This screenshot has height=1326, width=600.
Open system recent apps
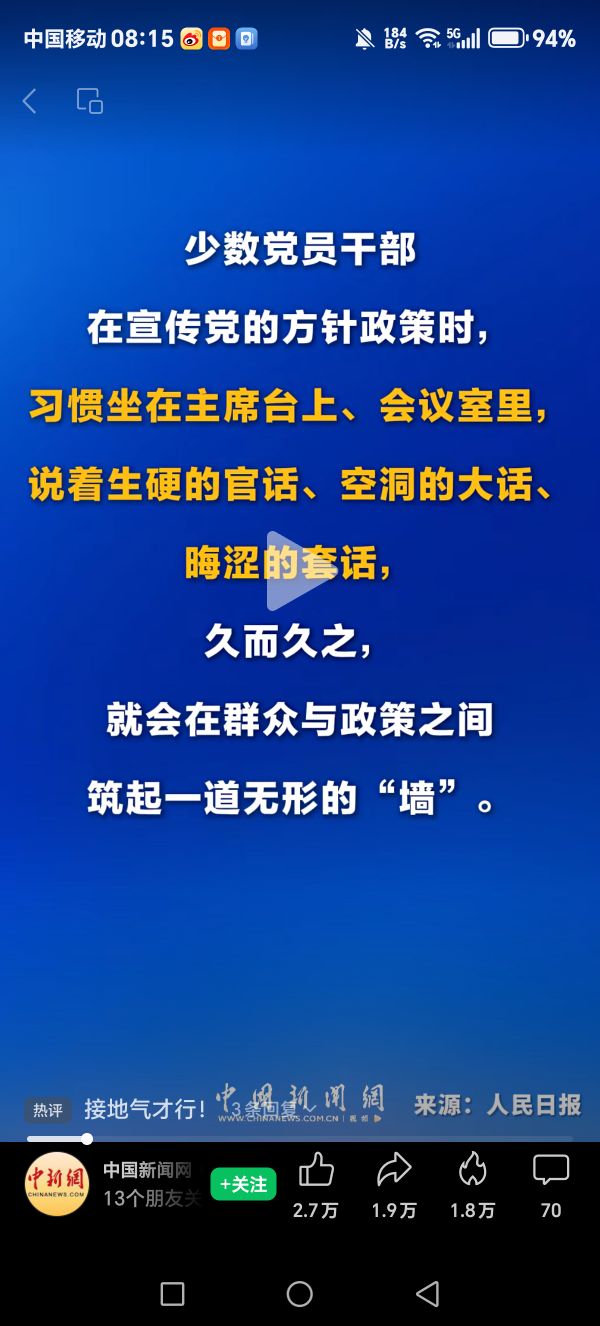(172, 1294)
